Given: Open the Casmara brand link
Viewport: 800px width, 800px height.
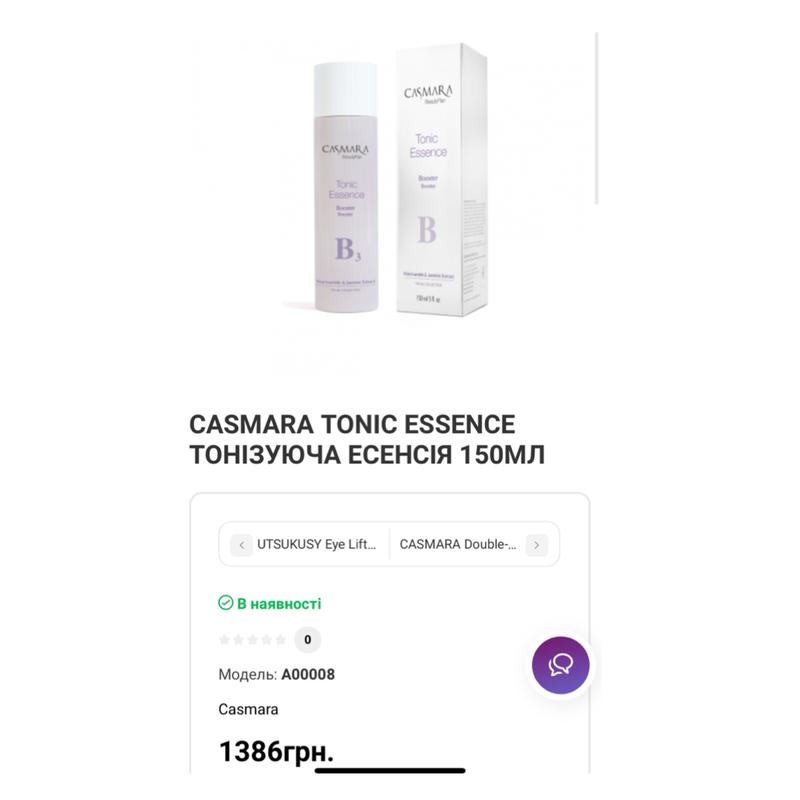Looking at the screenshot, I should pyautogui.click(x=248, y=709).
